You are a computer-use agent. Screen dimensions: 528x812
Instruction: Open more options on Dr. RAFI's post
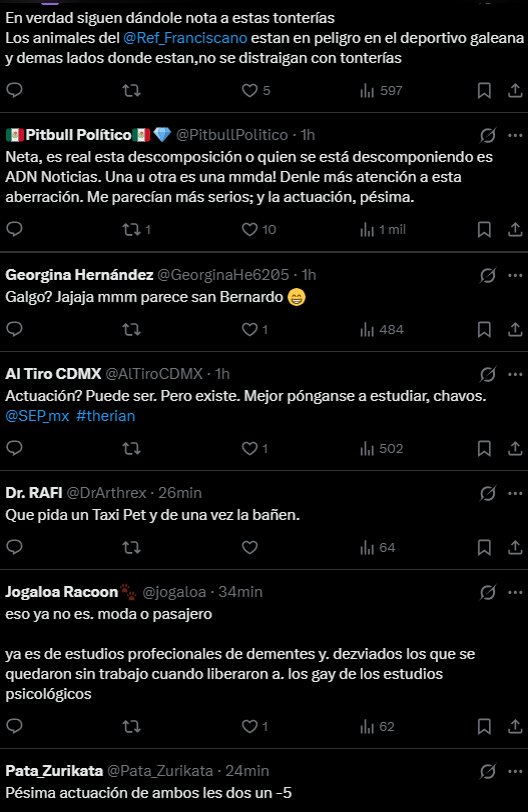point(515,493)
